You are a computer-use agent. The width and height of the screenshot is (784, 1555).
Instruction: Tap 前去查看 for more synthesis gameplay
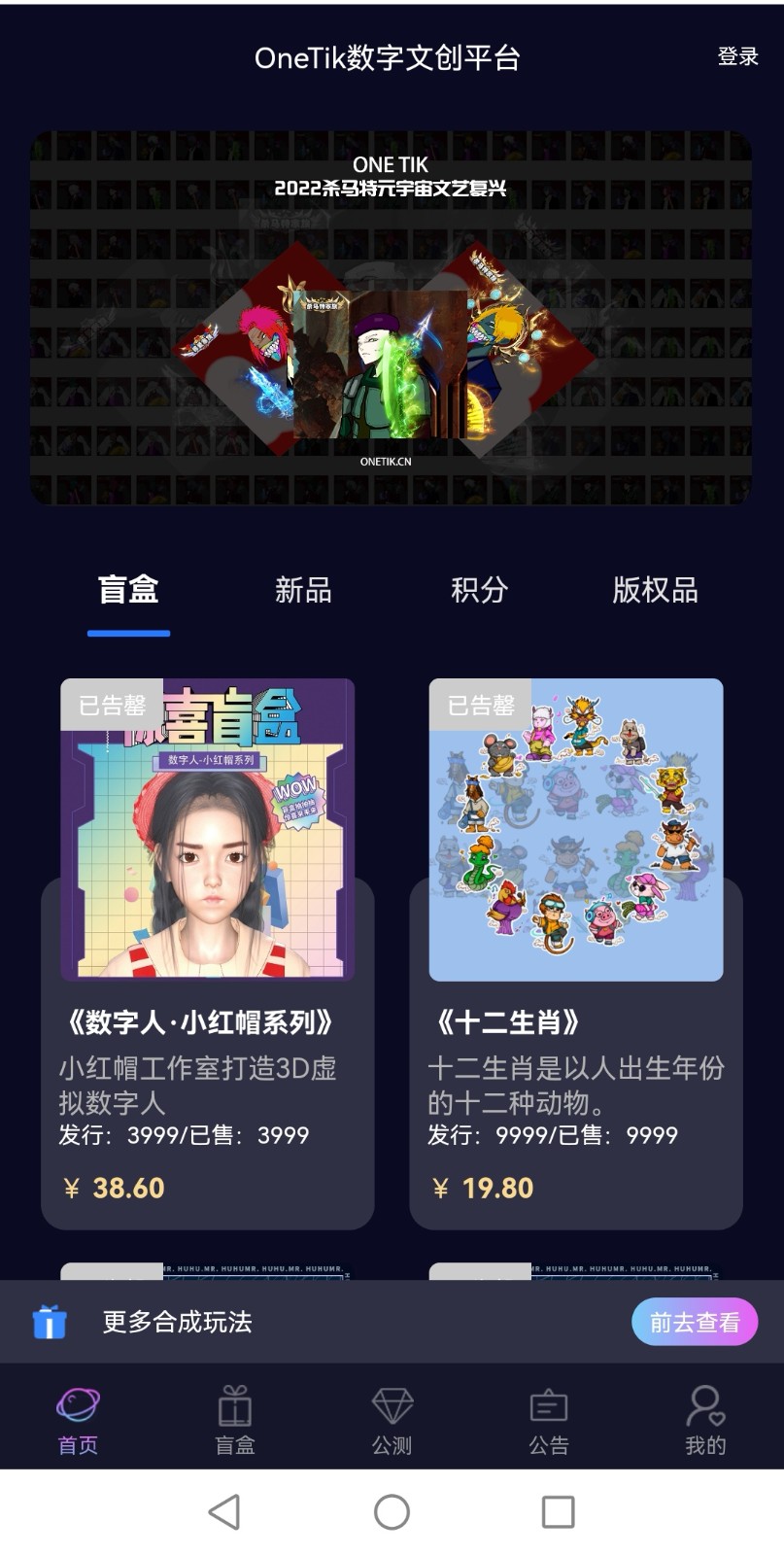click(694, 1322)
